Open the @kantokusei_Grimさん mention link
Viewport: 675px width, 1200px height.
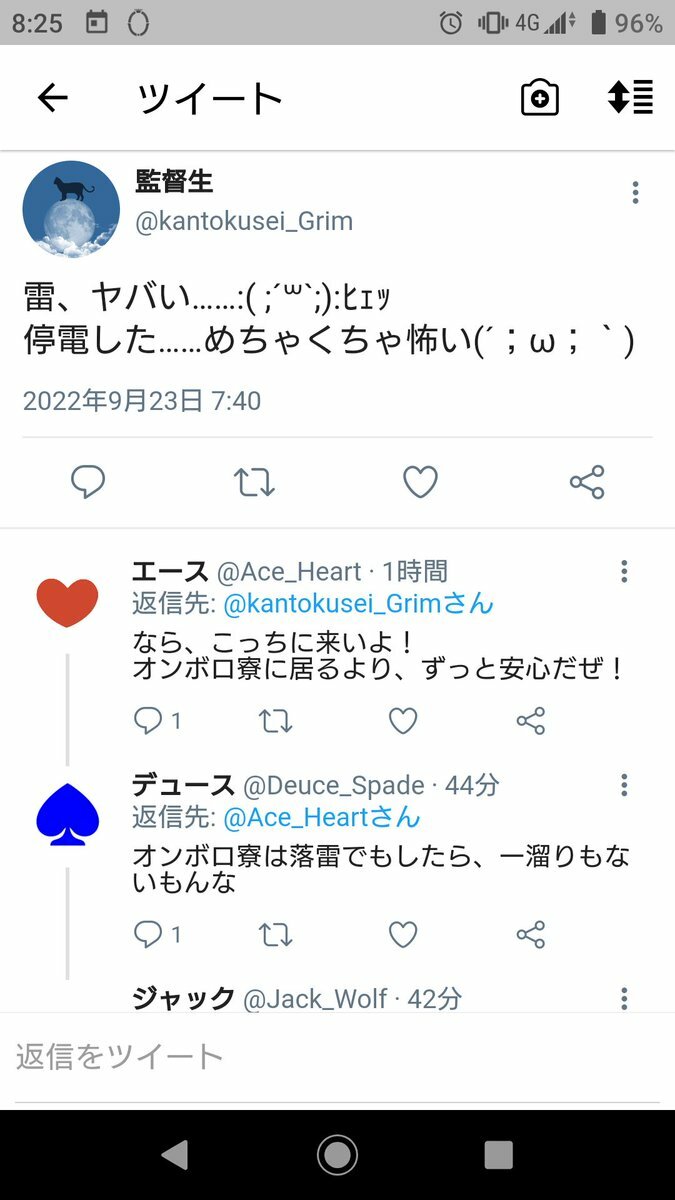coord(358,604)
